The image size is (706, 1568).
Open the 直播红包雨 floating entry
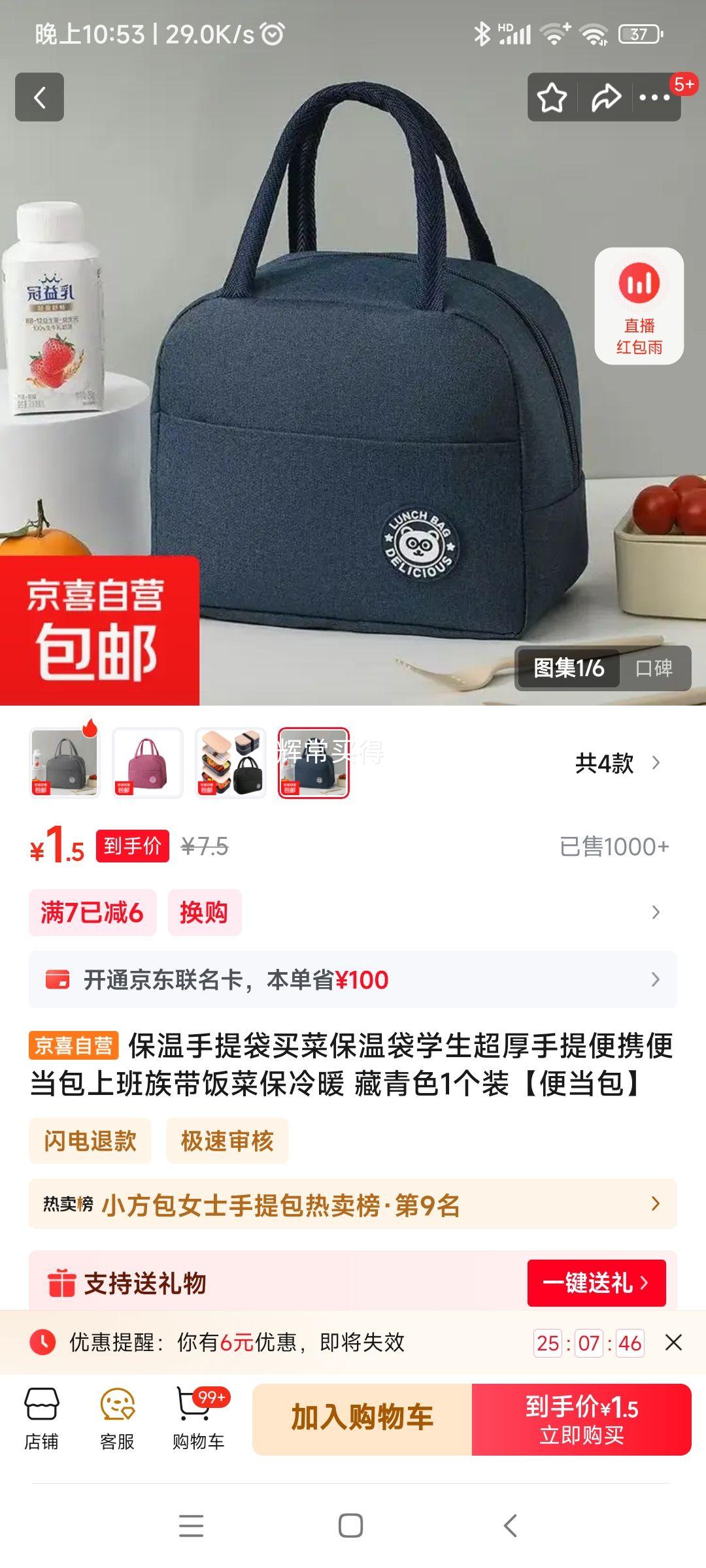click(x=639, y=306)
